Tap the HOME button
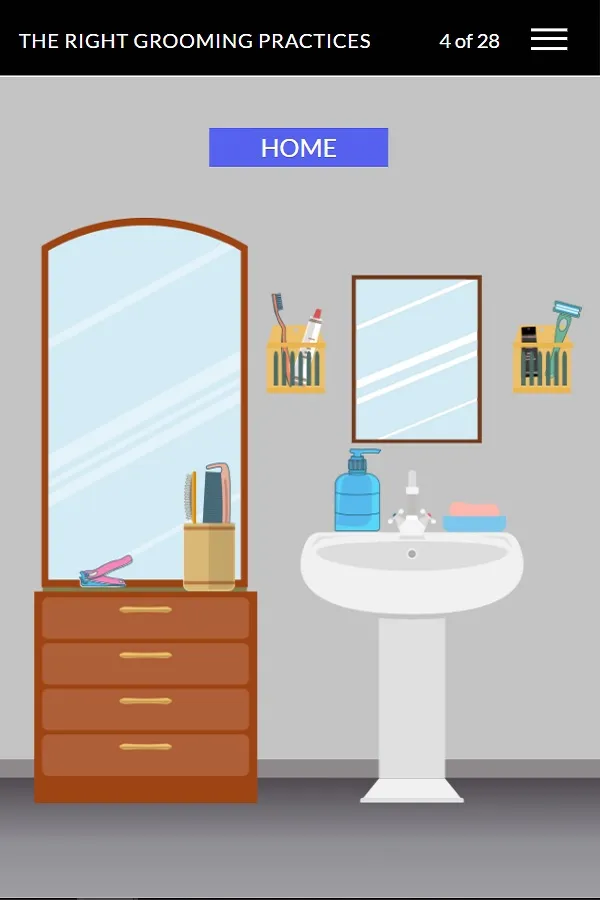This screenshot has width=600, height=900. [x=298, y=148]
